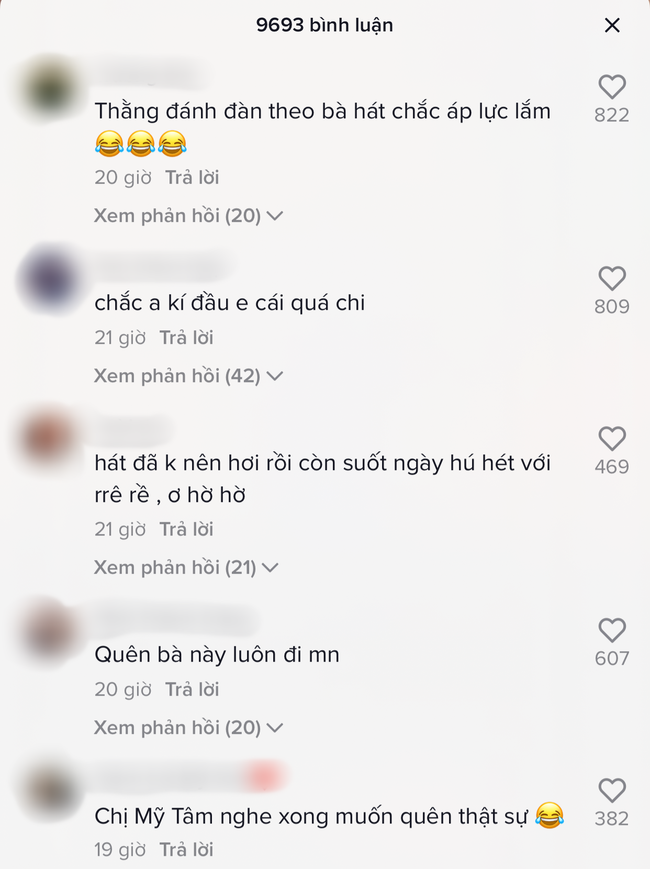This screenshot has height=869, width=650.
Task: Like the comment about 'Thằng đánh đàn'
Action: (611, 88)
